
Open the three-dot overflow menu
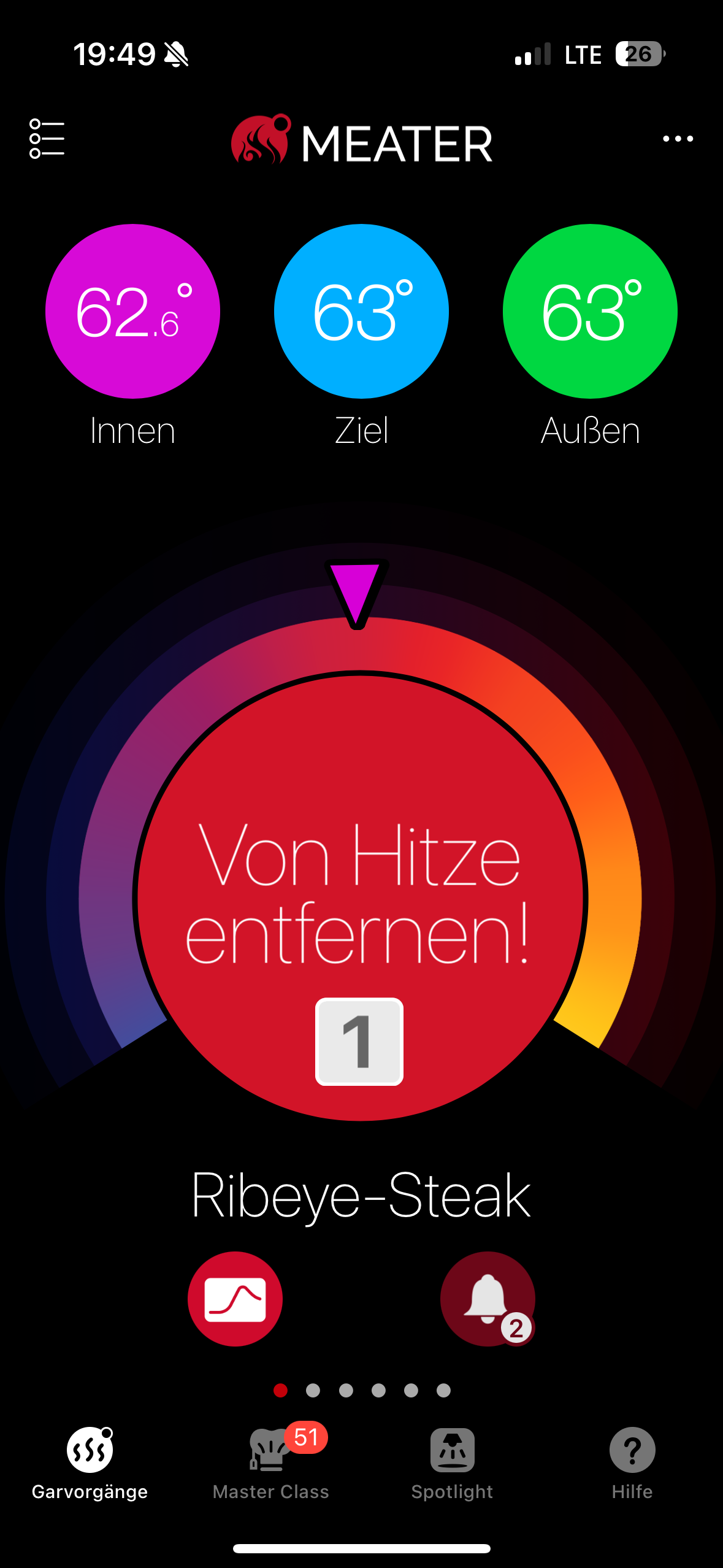[678, 139]
